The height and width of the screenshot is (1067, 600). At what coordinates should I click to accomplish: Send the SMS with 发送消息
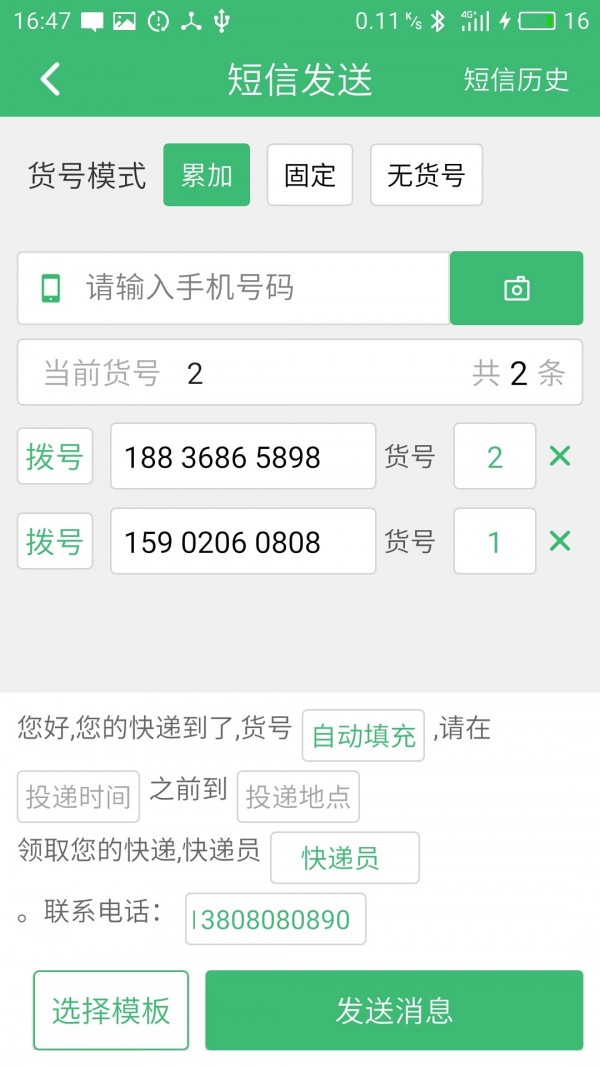point(394,1011)
